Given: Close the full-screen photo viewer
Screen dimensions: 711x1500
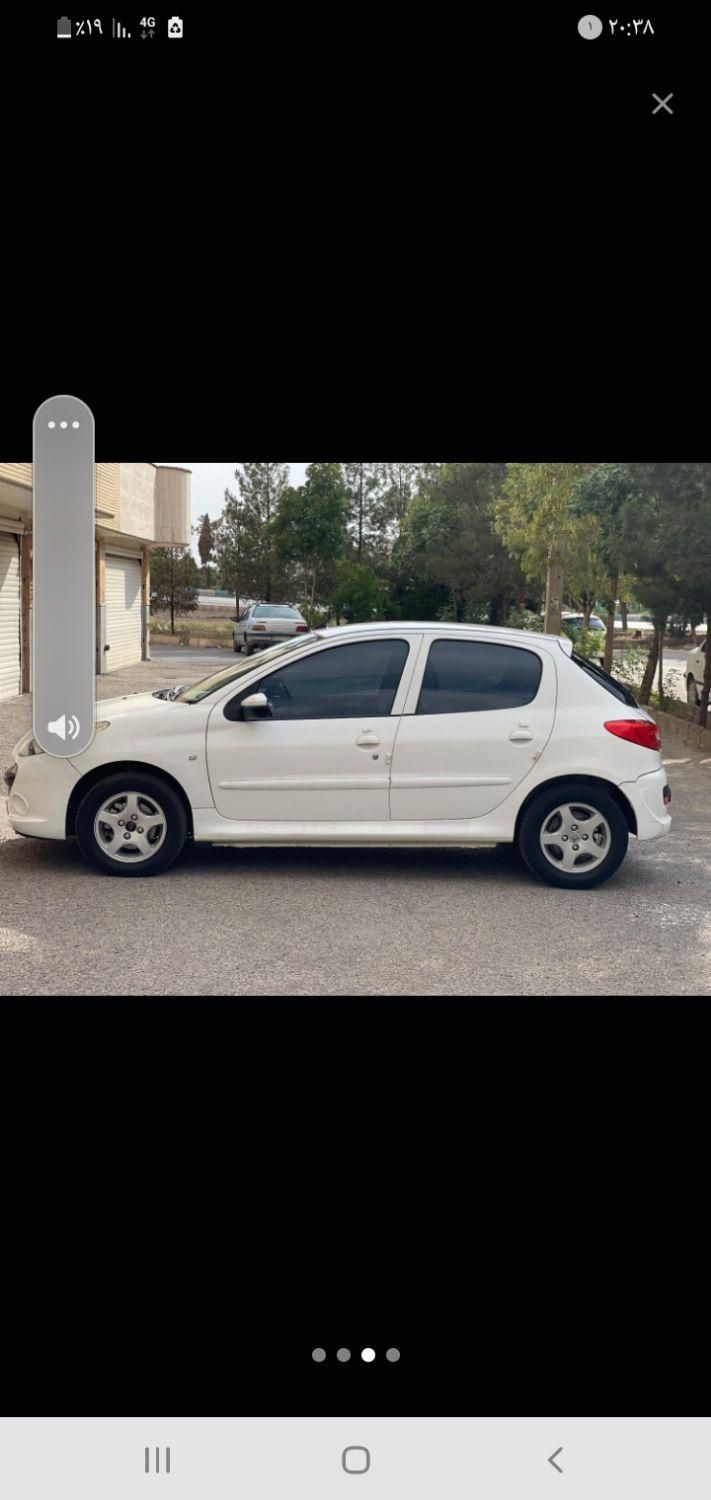Looking at the screenshot, I should pos(662,104).
